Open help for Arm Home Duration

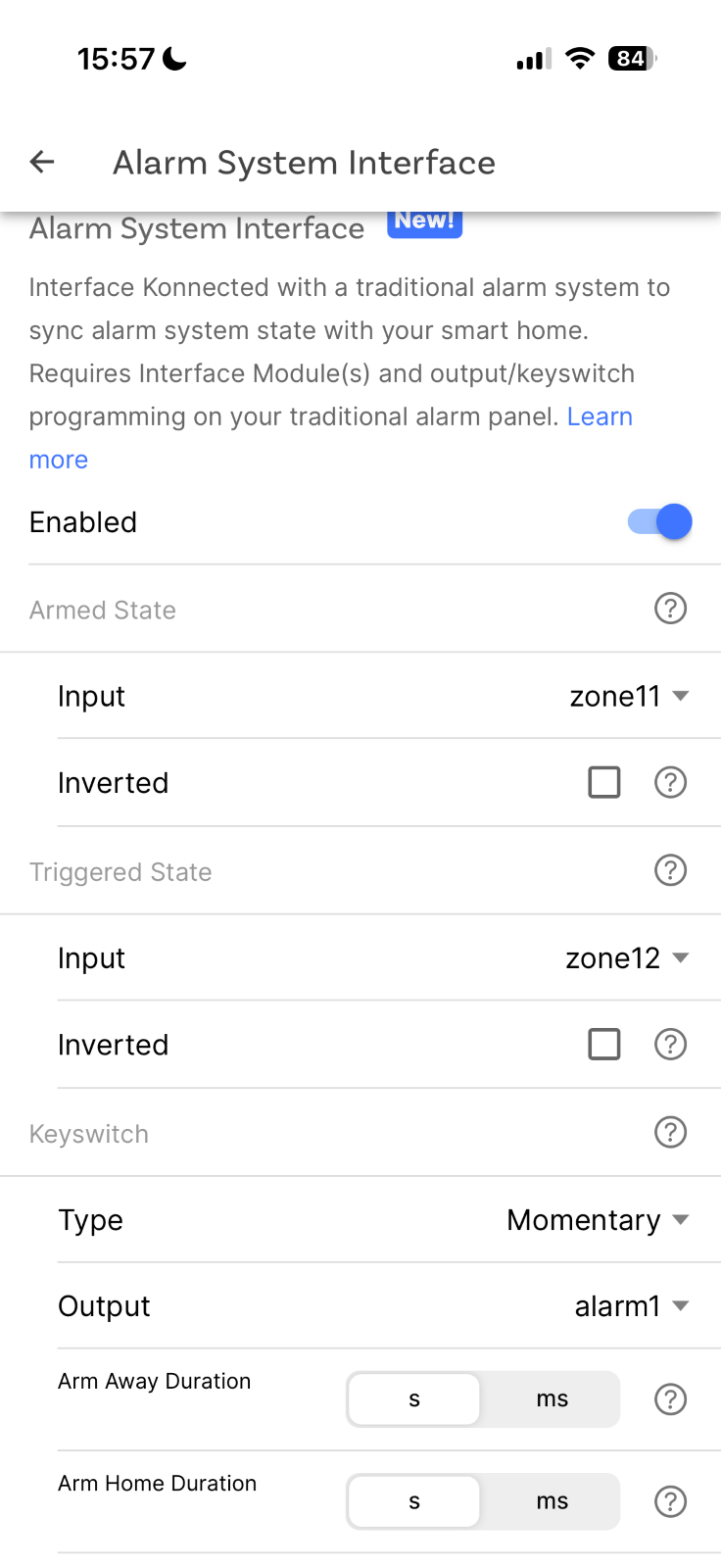670,1501
